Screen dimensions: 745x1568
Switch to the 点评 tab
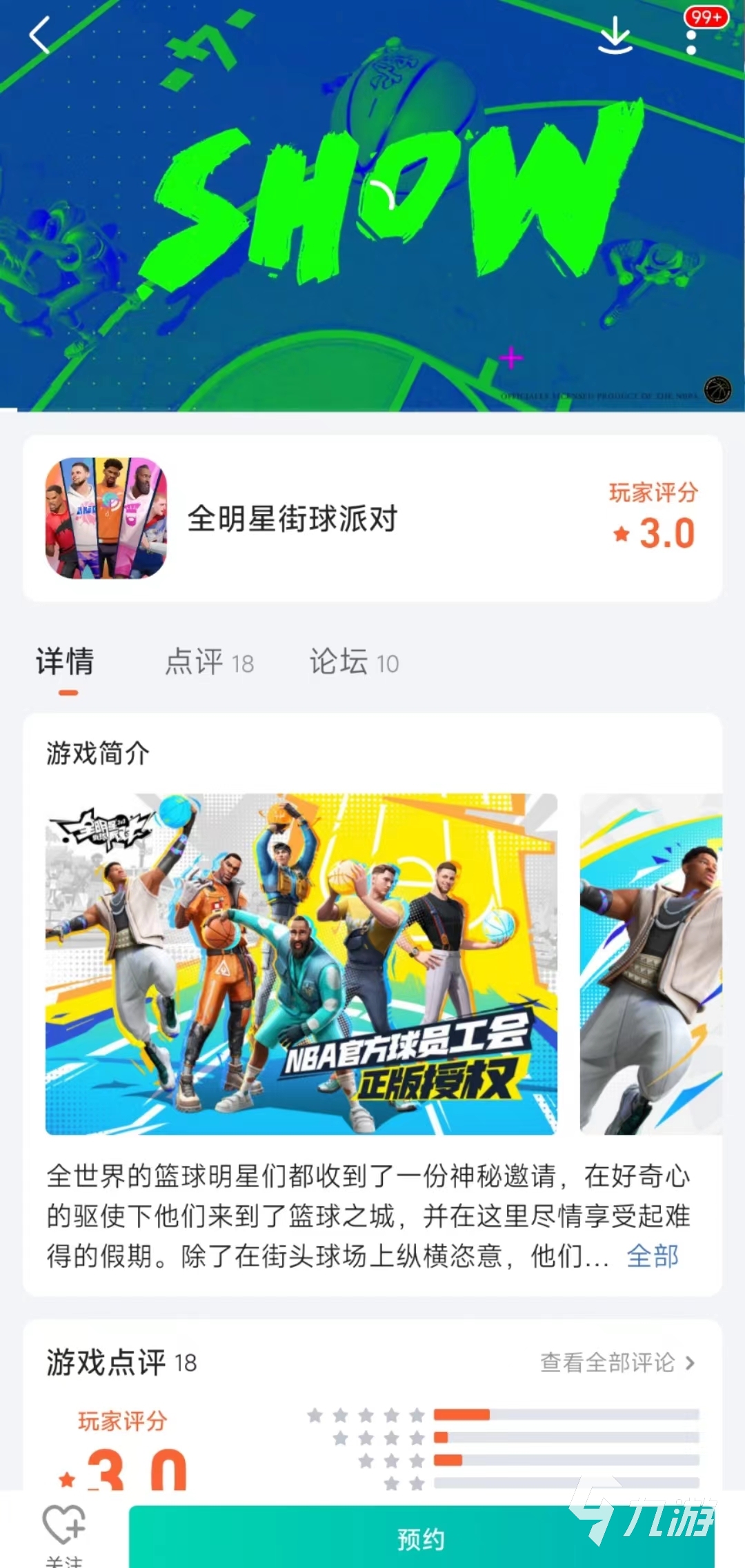[209, 662]
